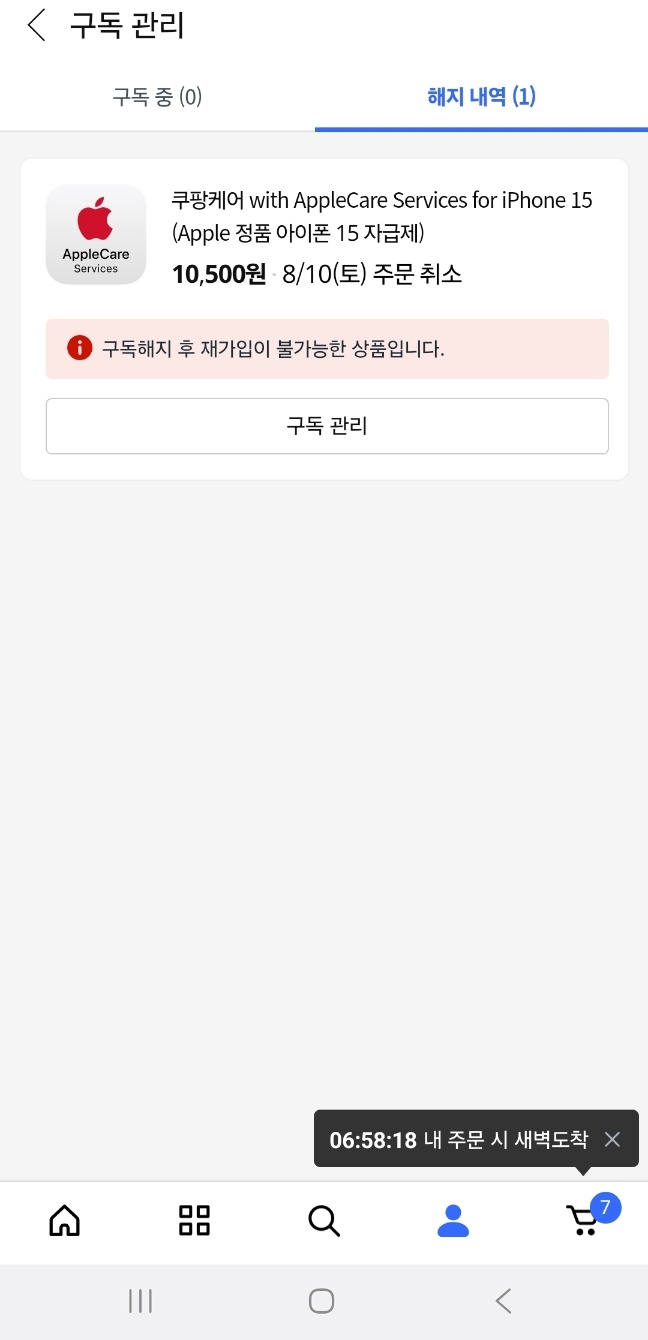The height and width of the screenshot is (1340, 648).
Task: Open the My Coupang profile tab
Action: (453, 1220)
